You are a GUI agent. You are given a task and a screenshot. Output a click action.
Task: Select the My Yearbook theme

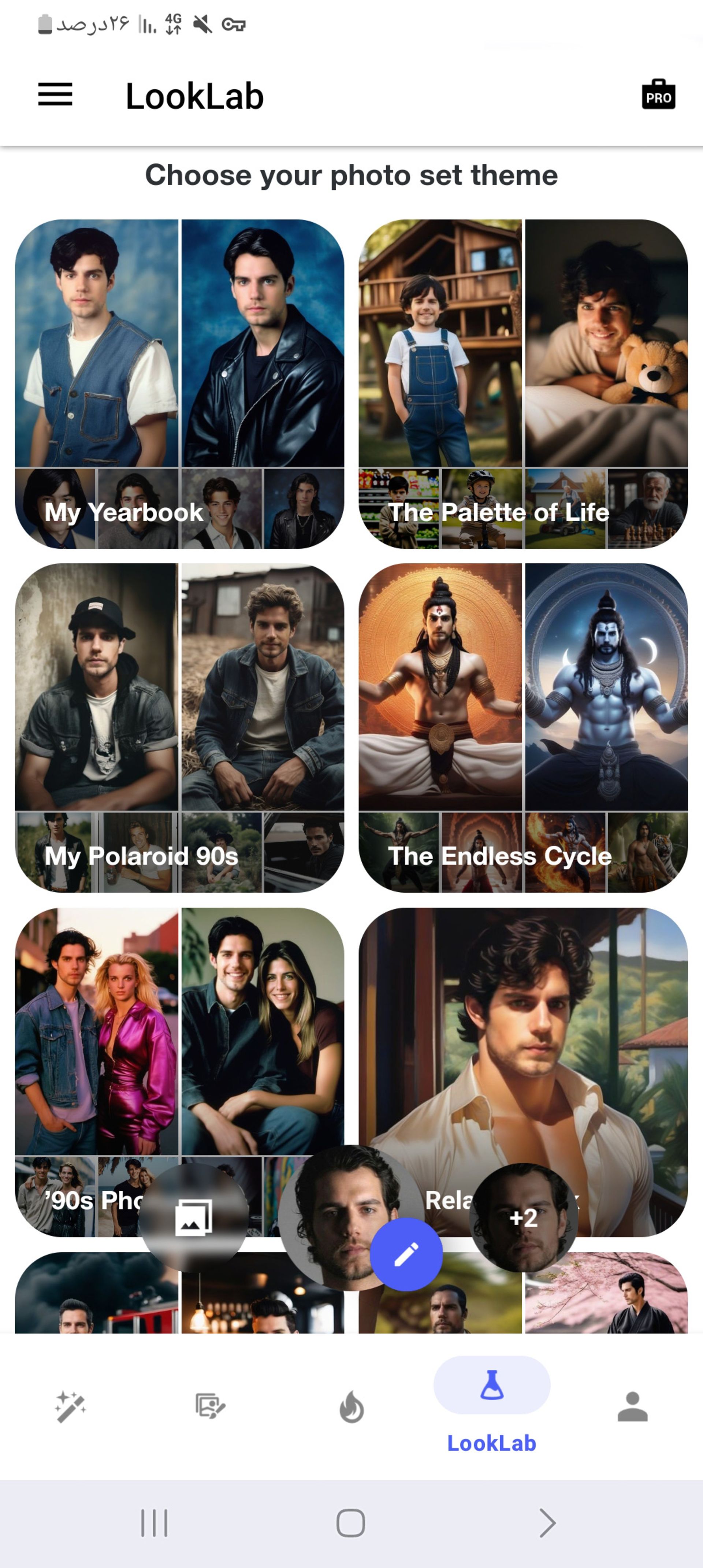[x=179, y=383]
